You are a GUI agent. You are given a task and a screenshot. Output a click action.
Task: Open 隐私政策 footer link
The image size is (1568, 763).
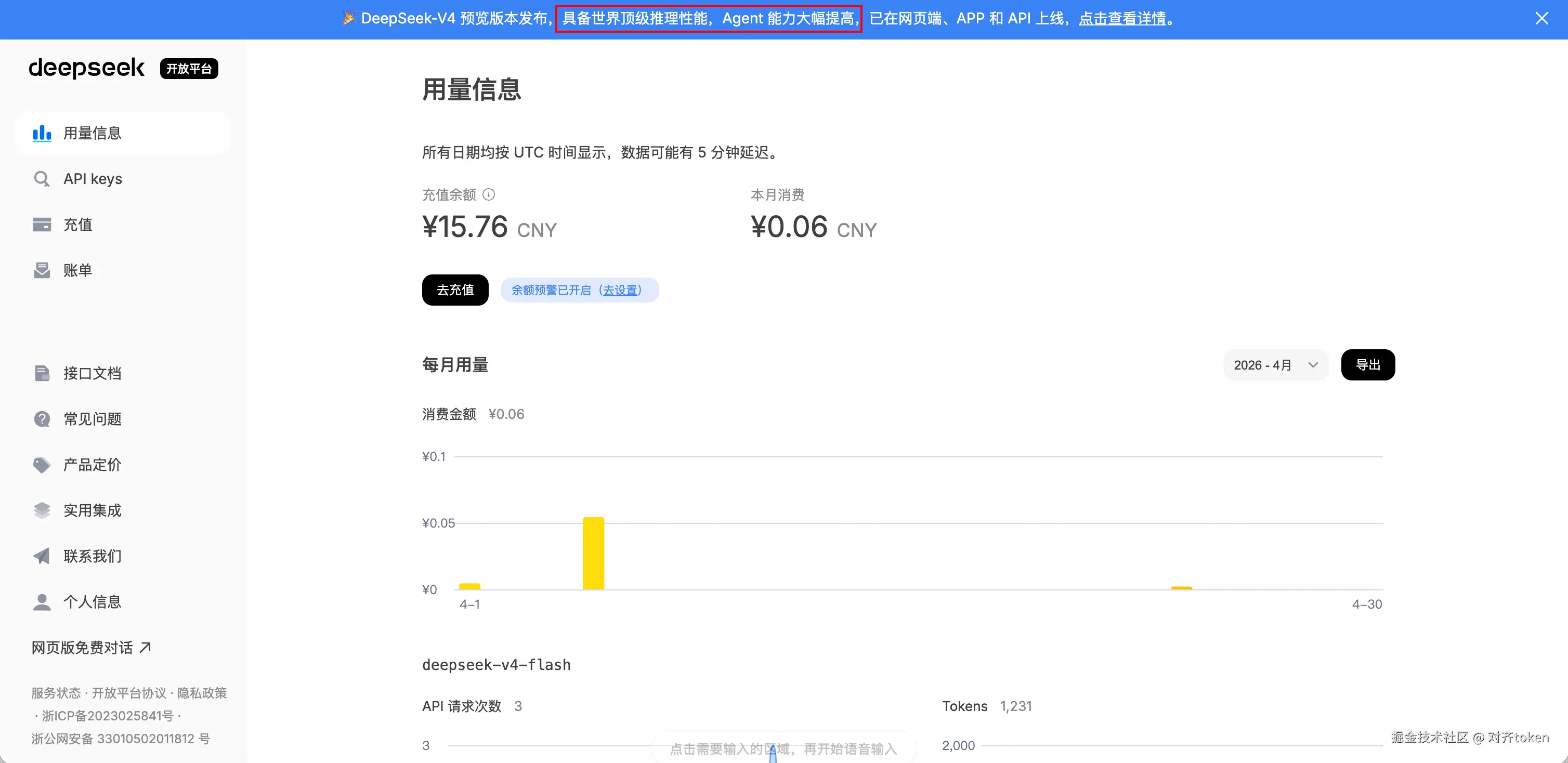click(202, 693)
